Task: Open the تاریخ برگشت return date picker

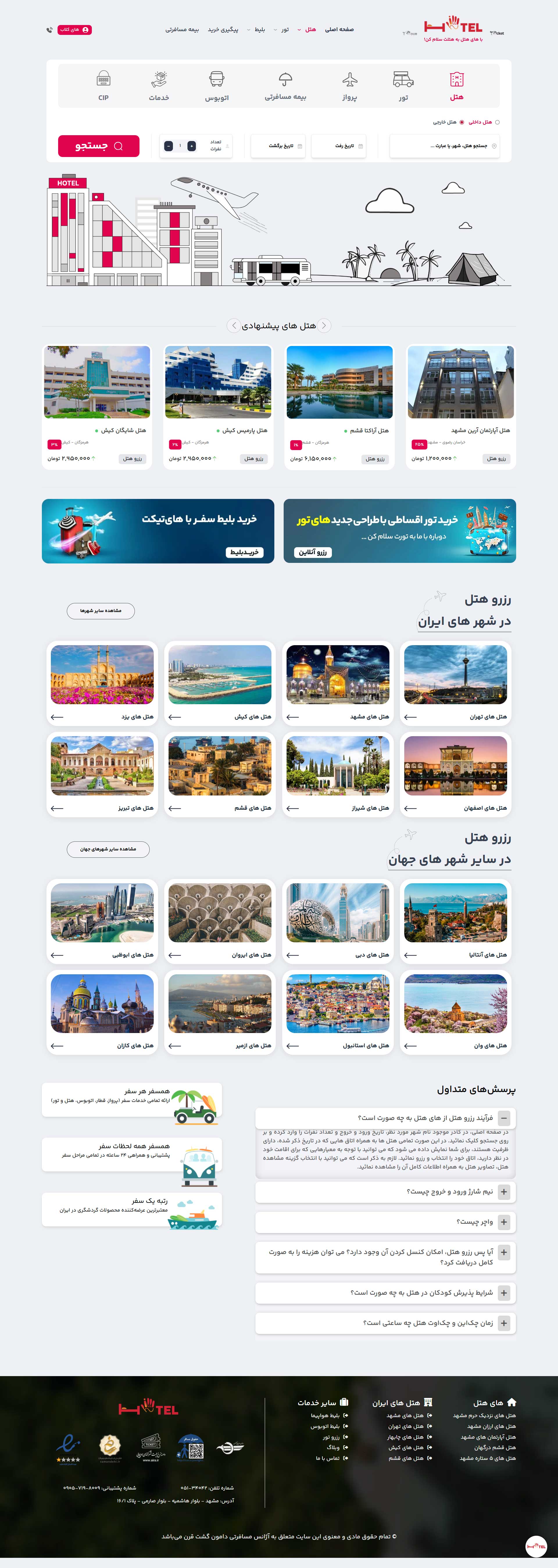Action: click(x=278, y=146)
